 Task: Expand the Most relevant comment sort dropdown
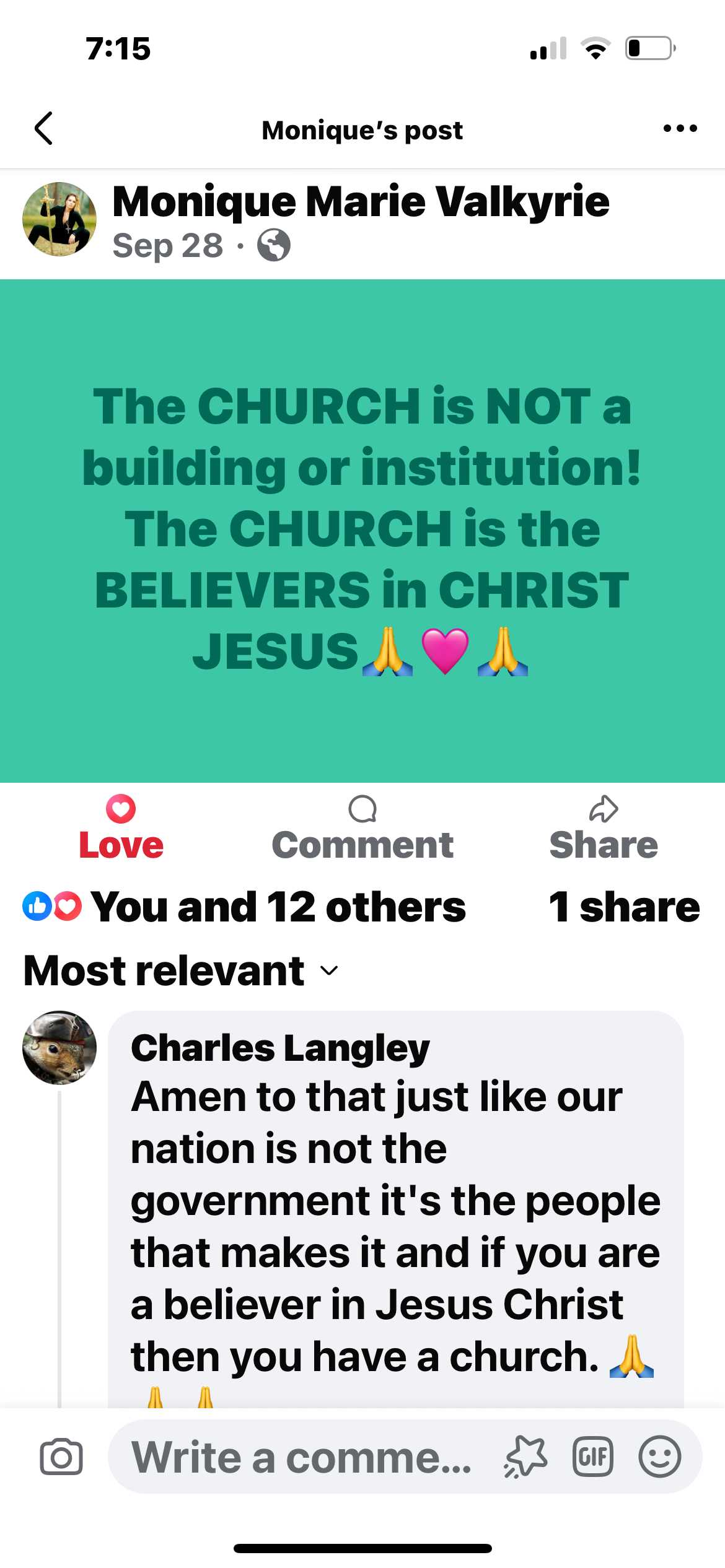[181, 970]
